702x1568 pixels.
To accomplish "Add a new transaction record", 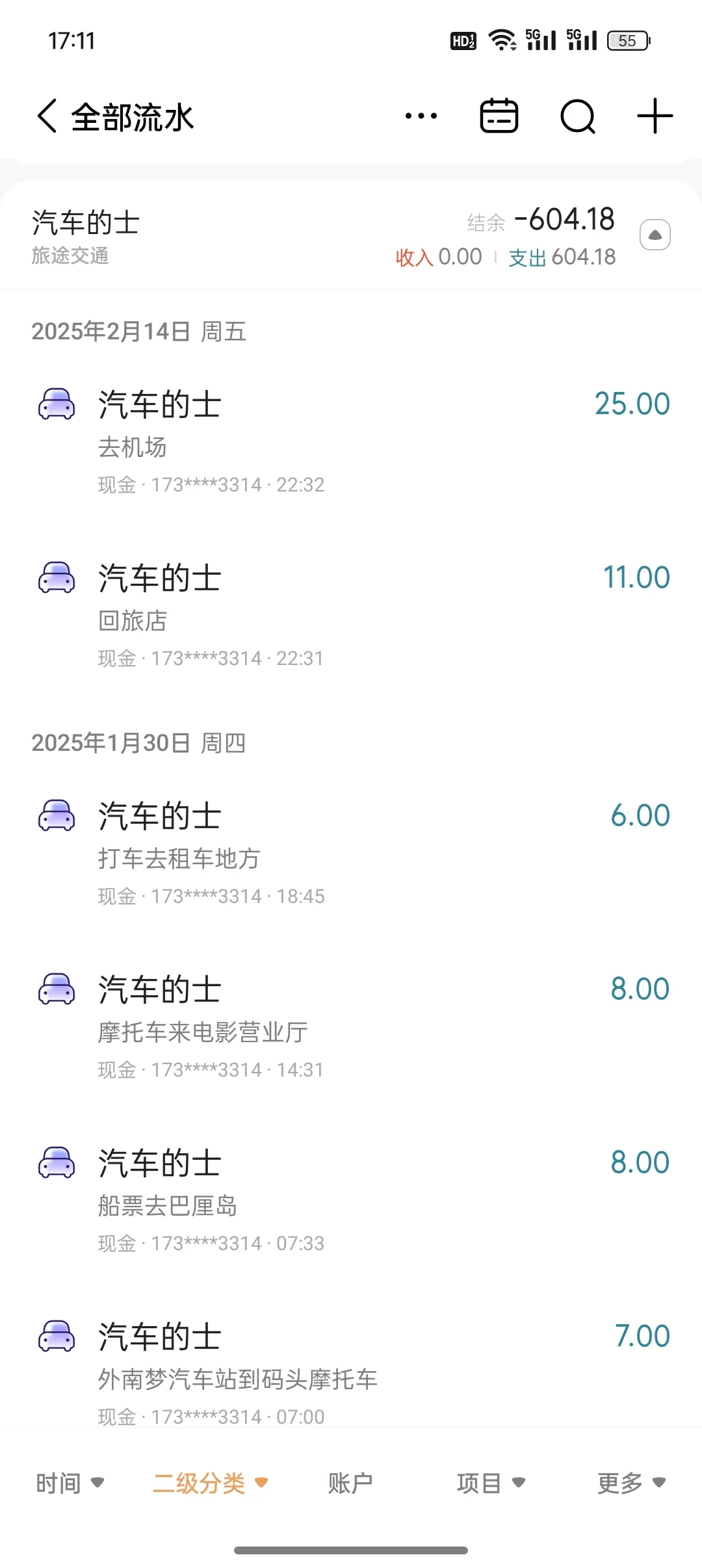I will coord(655,117).
